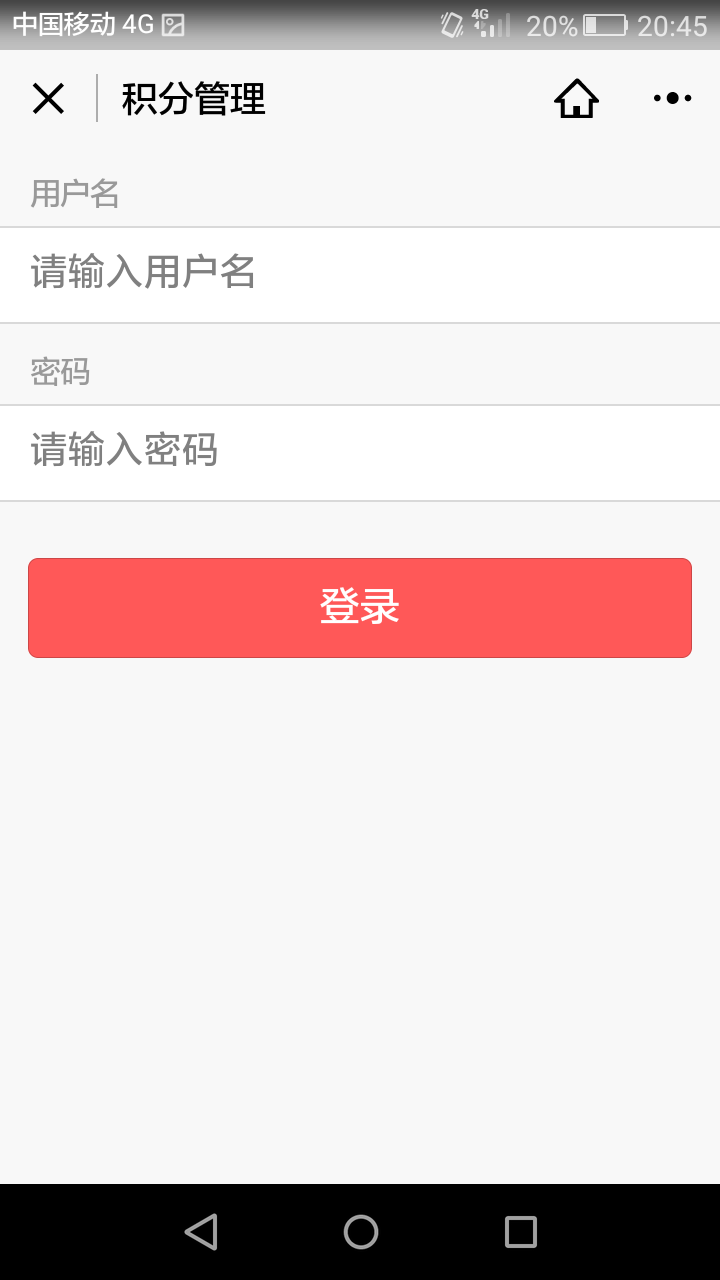Open the three-dot overflow menu

672,98
